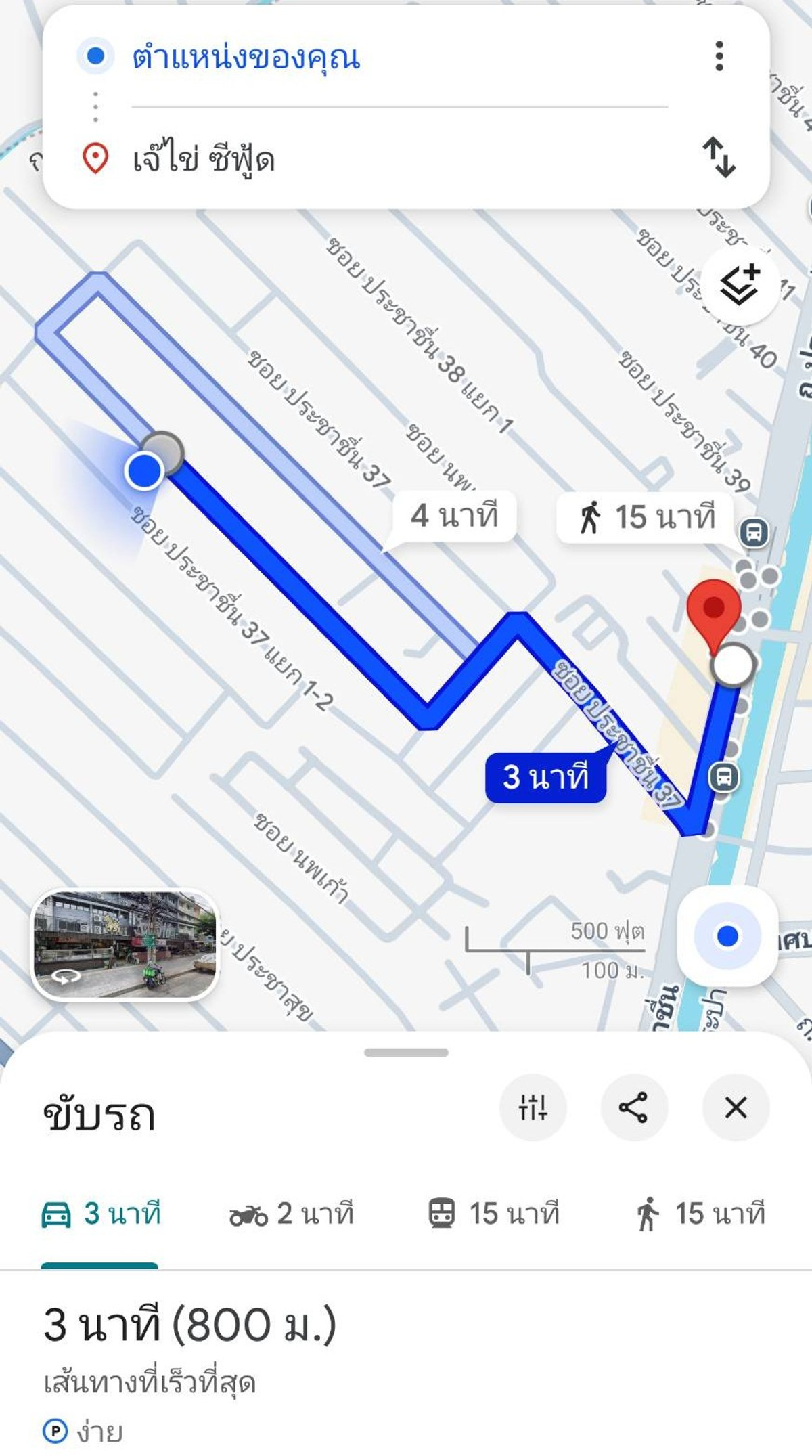
Task: Select the alternate route labeled 4 นาที
Action: [x=455, y=517]
